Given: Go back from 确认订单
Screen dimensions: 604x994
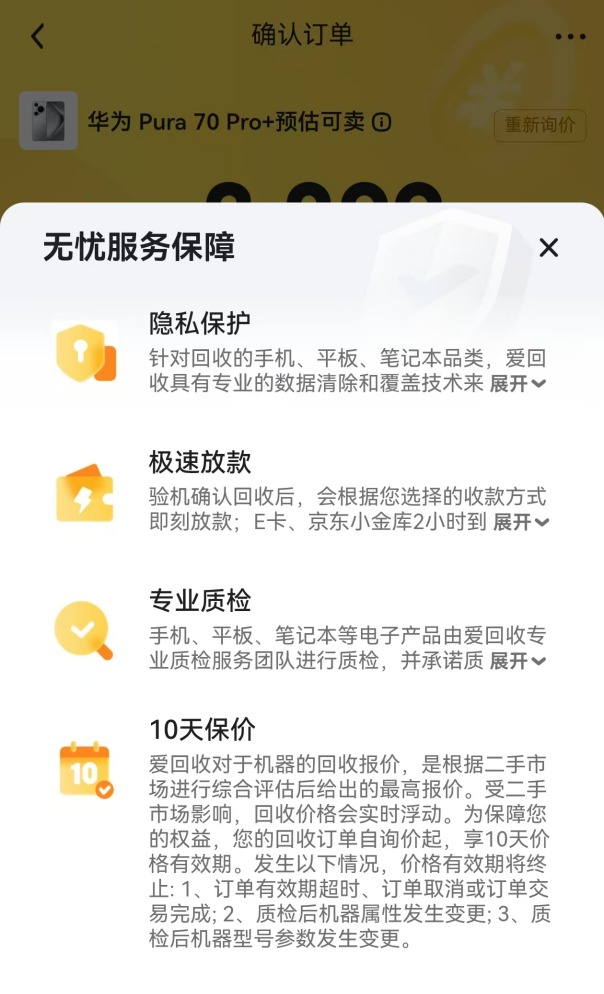Looking at the screenshot, I should [x=38, y=37].
